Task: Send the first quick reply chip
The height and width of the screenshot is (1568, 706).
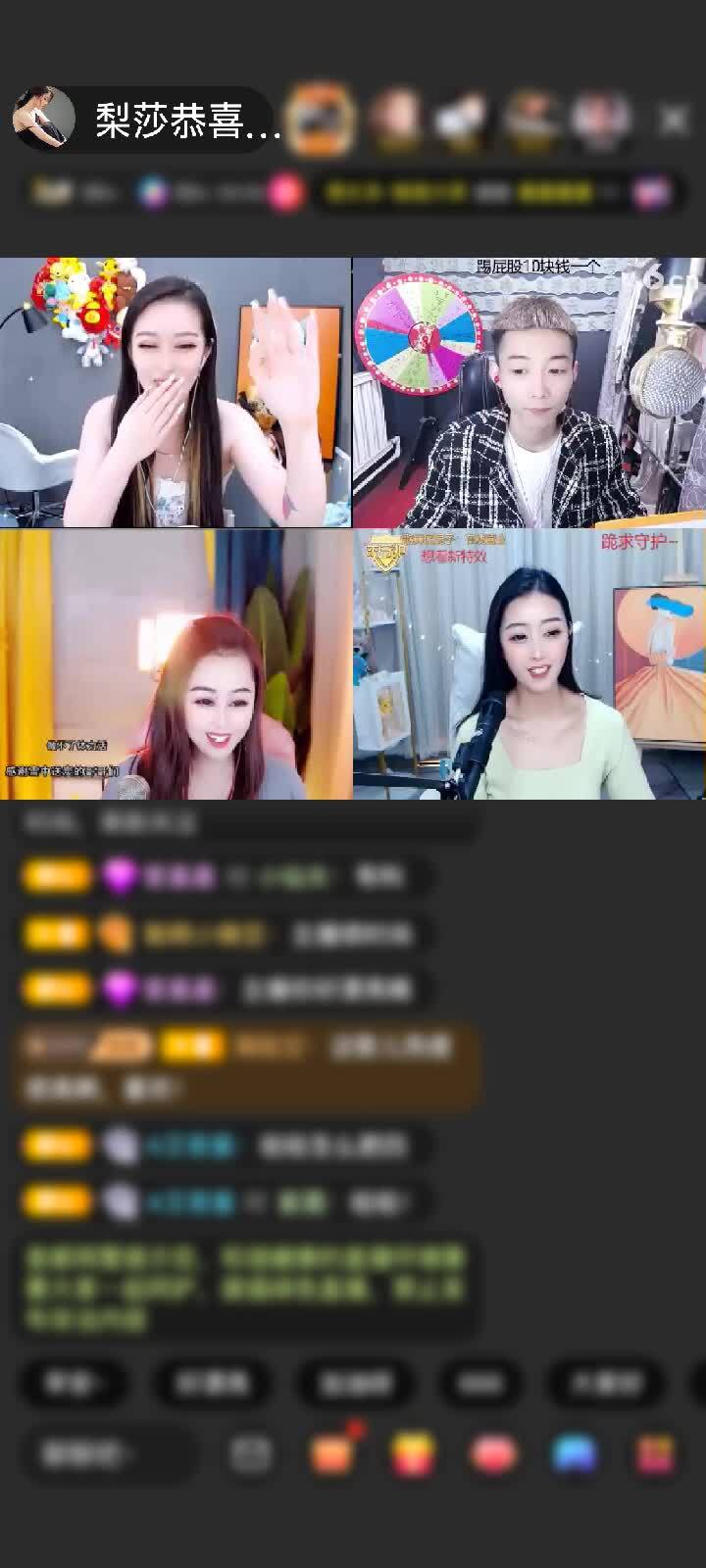Action: point(75,1383)
